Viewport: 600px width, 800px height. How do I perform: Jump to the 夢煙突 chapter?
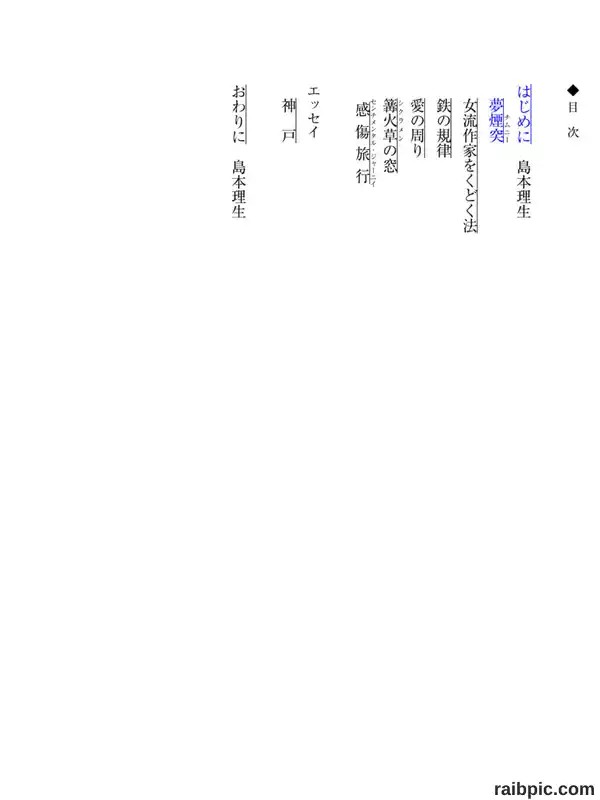click(496, 120)
